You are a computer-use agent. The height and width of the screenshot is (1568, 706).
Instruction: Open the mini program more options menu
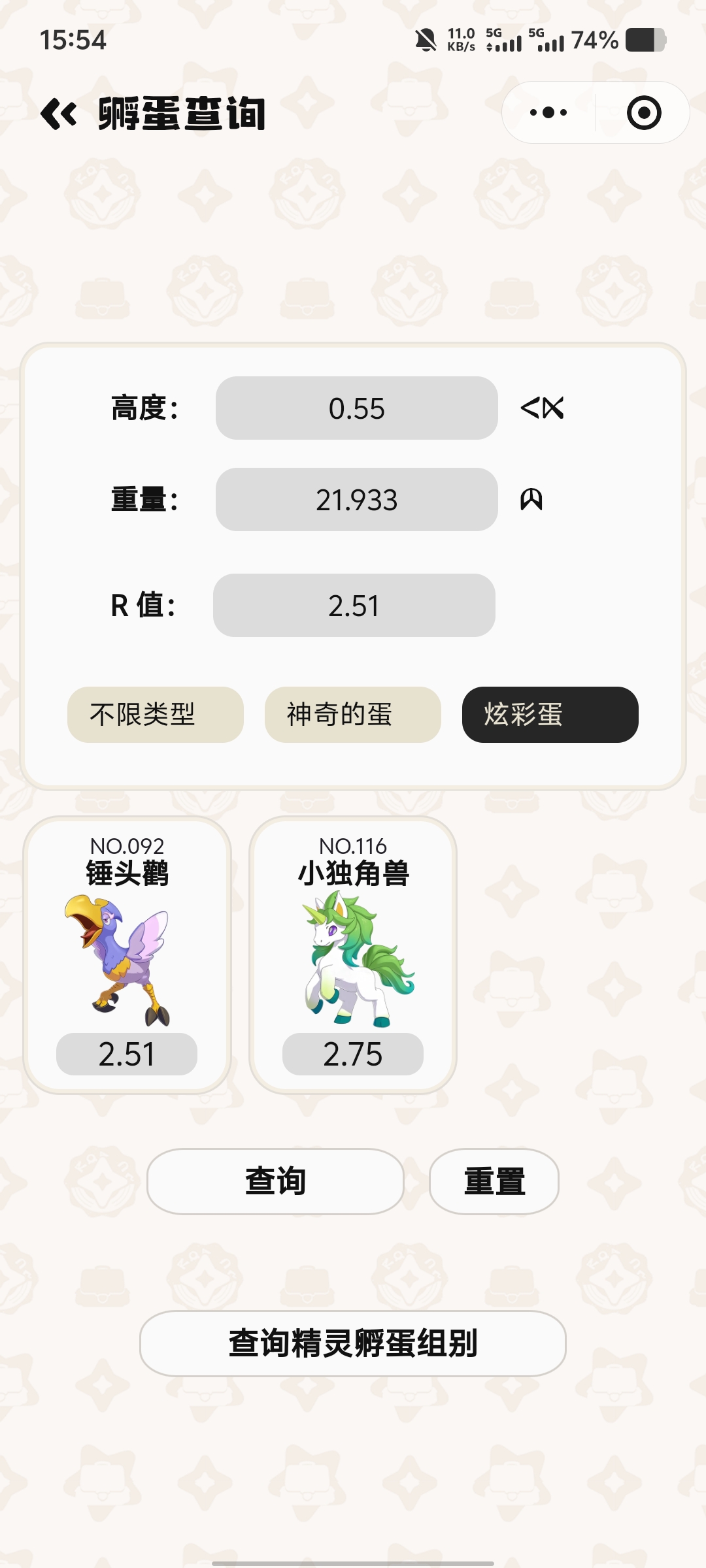(x=548, y=112)
